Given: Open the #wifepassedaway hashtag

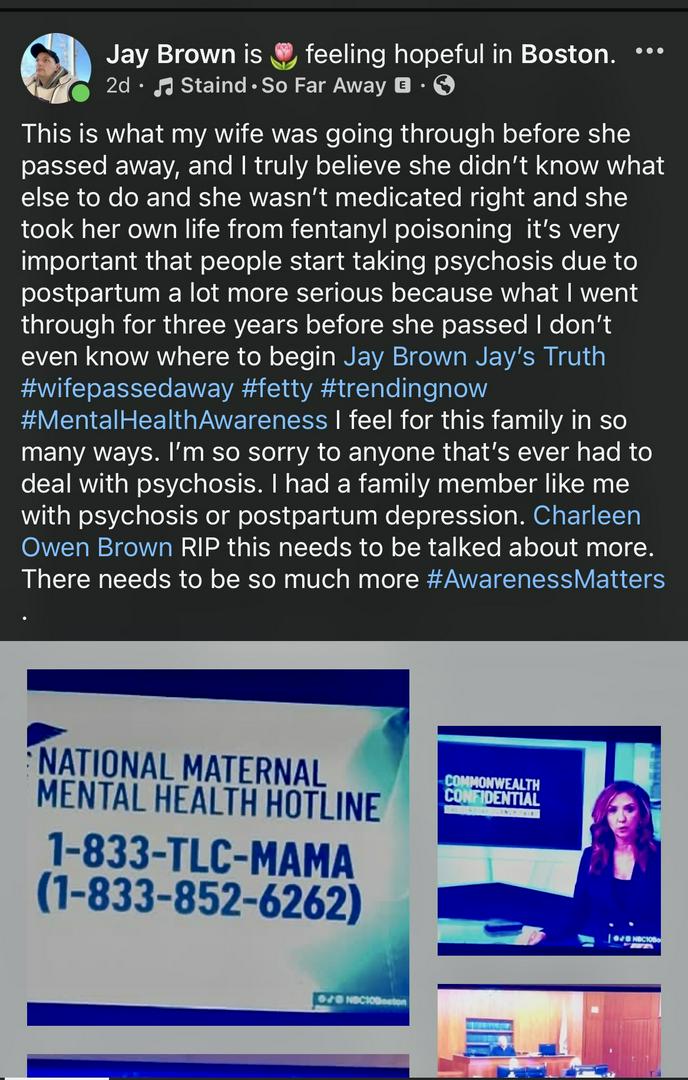Looking at the screenshot, I should 127,389.
